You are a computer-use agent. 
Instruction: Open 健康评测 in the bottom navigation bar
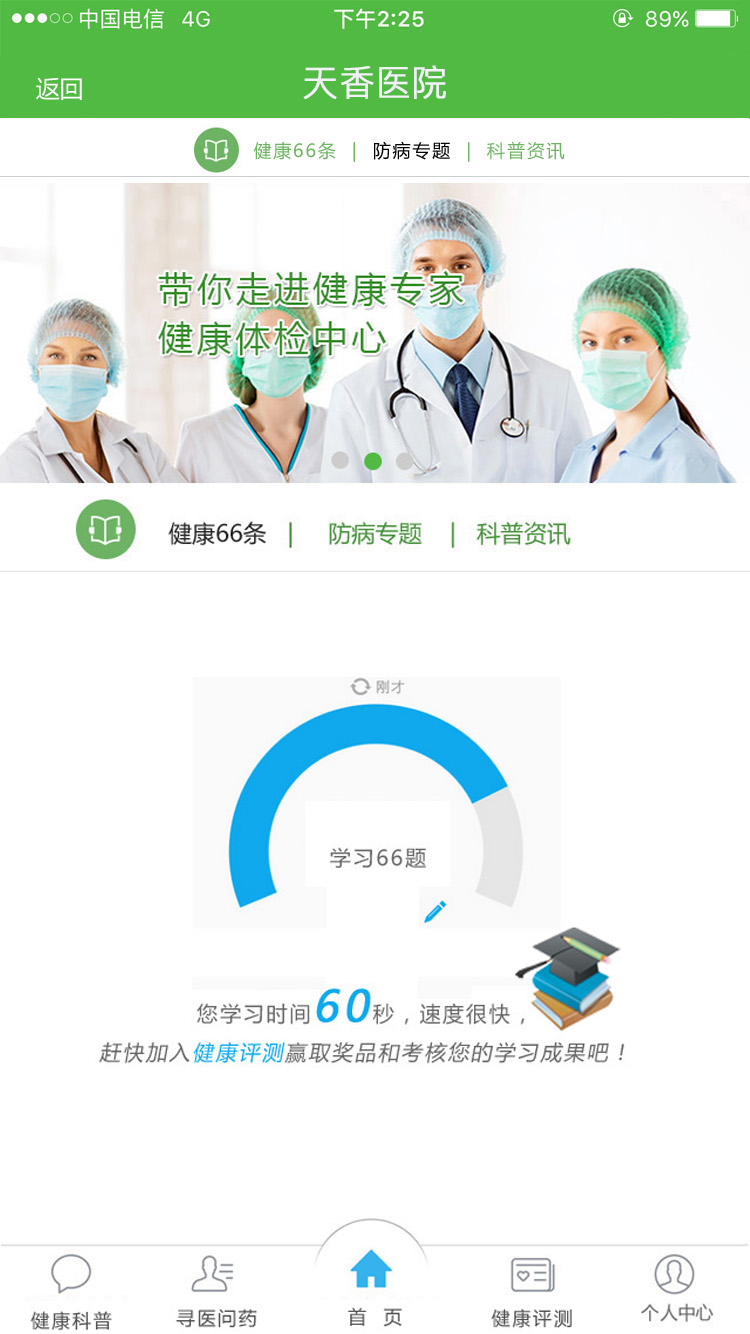tap(532, 1292)
